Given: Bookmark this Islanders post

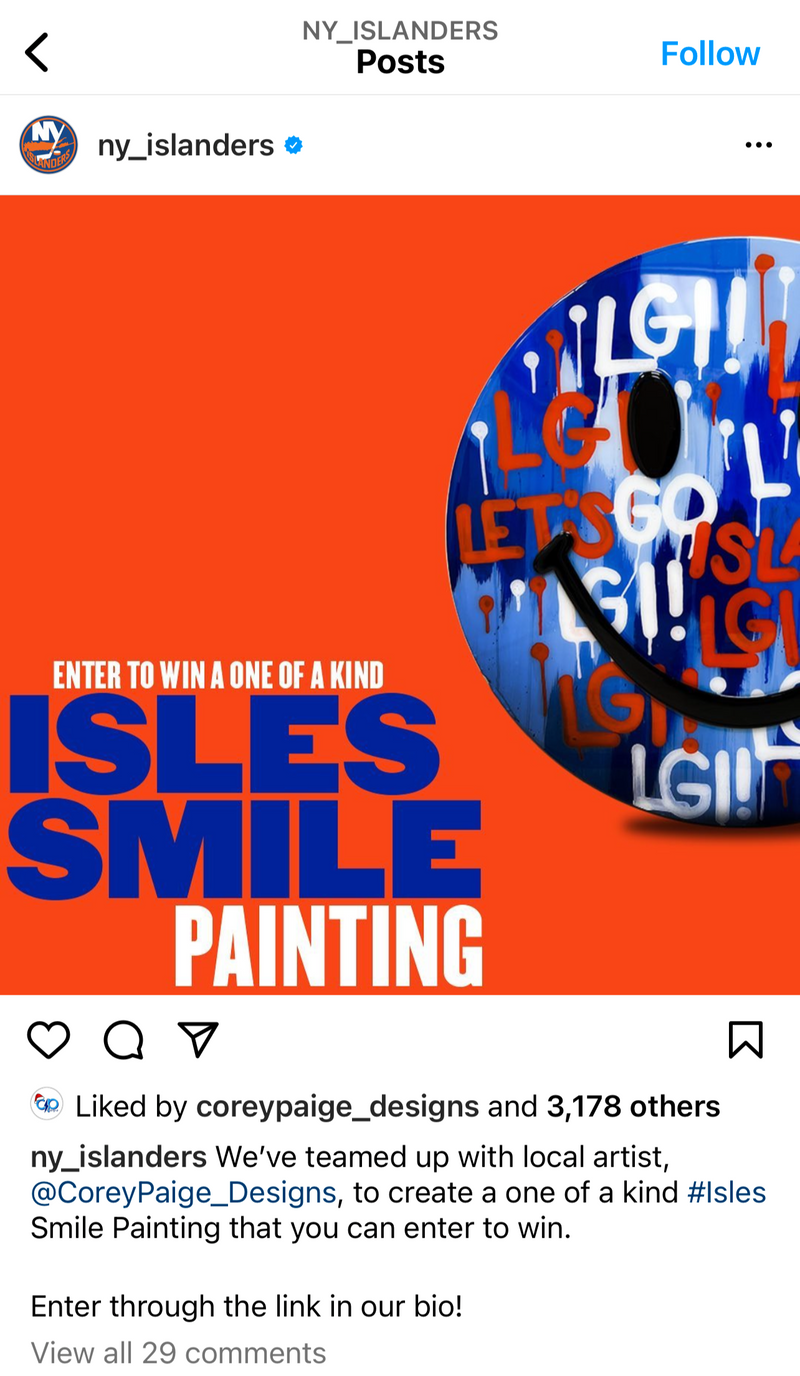Looking at the screenshot, I should click(746, 1040).
